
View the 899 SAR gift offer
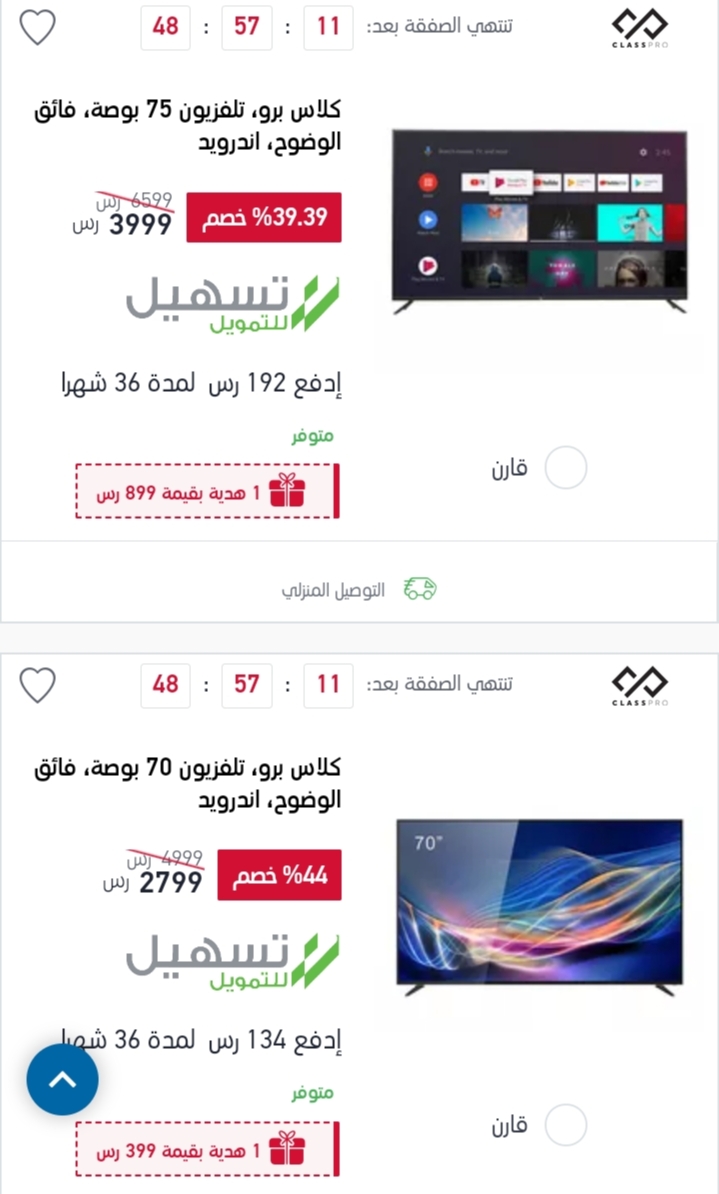(207, 491)
